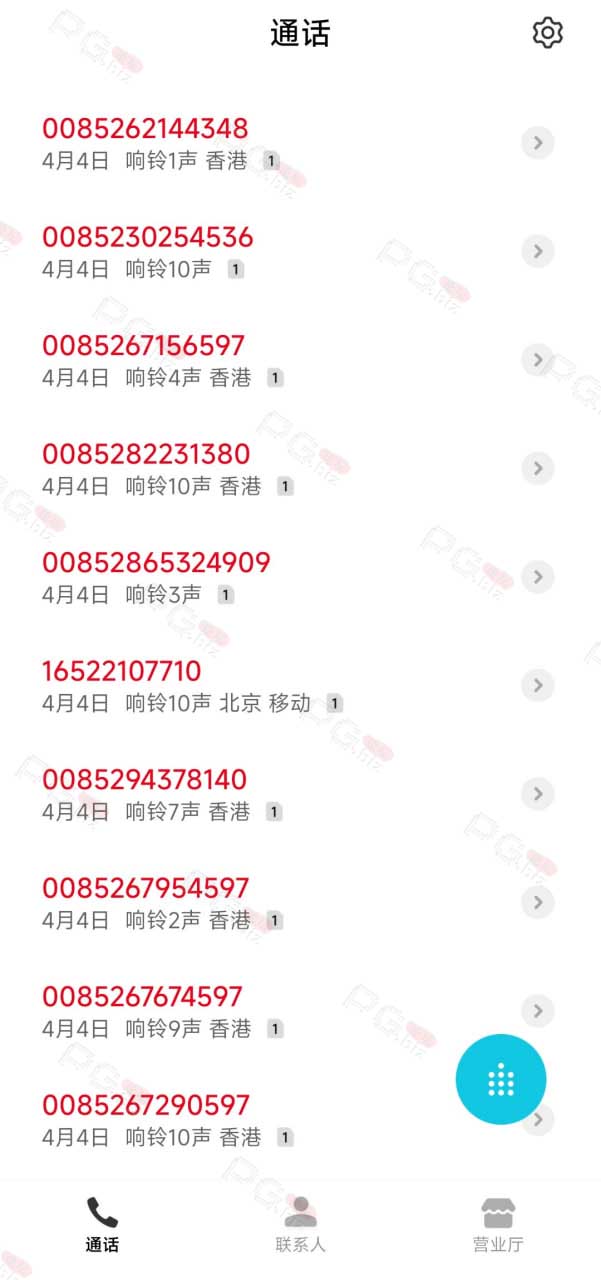
Task: Open the Beijing number 16522107710 entry
Action: tap(300, 685)
